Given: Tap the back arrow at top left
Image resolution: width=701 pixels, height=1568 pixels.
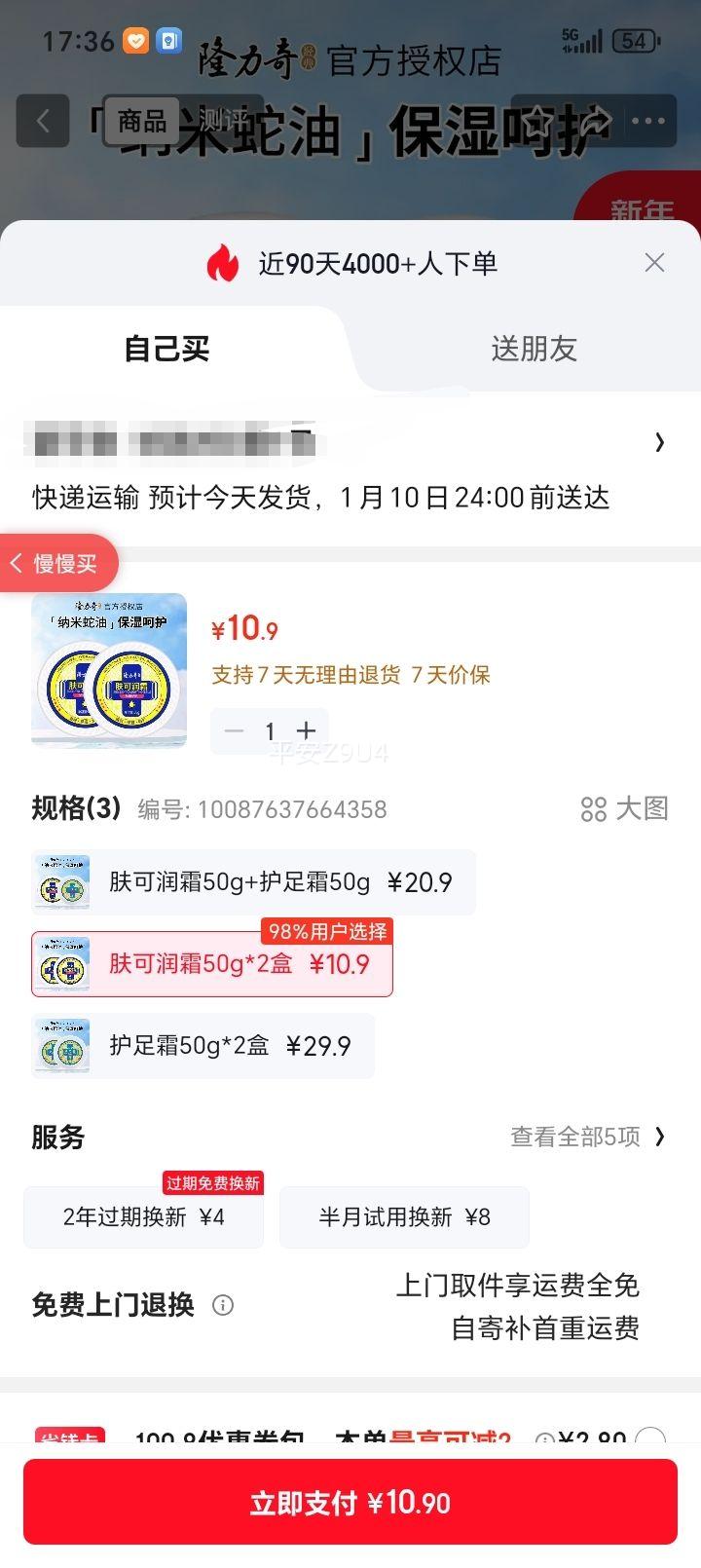Looking at the screenshot, I should coord(42,120).
